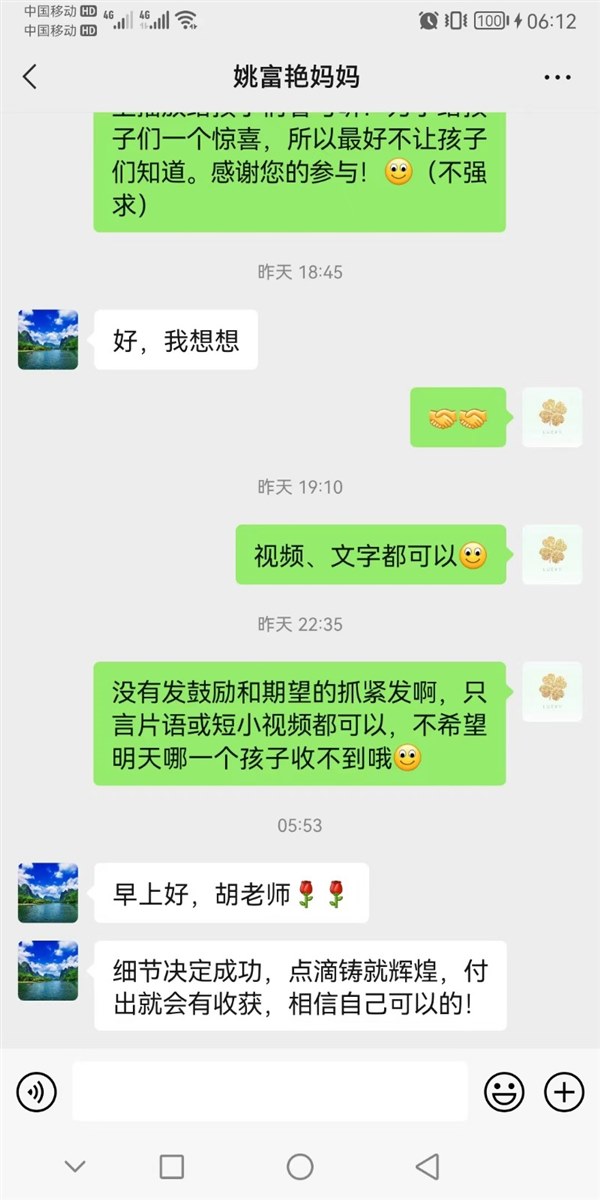The width and height of the screenshot is (600, 1200).
Task: Open recent apps with square button
Action: [x=172, y=1166]
